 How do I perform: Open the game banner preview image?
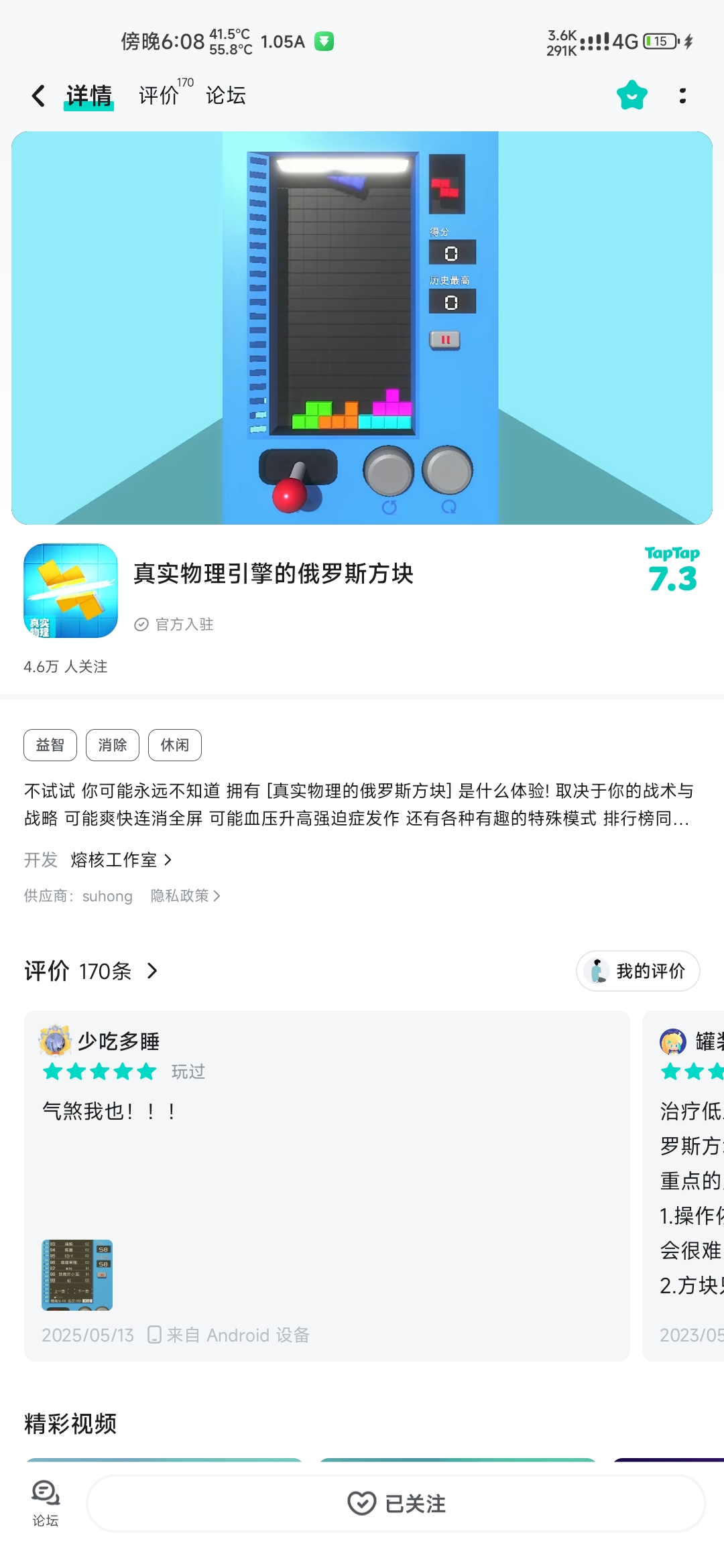[x=362, y=328]
